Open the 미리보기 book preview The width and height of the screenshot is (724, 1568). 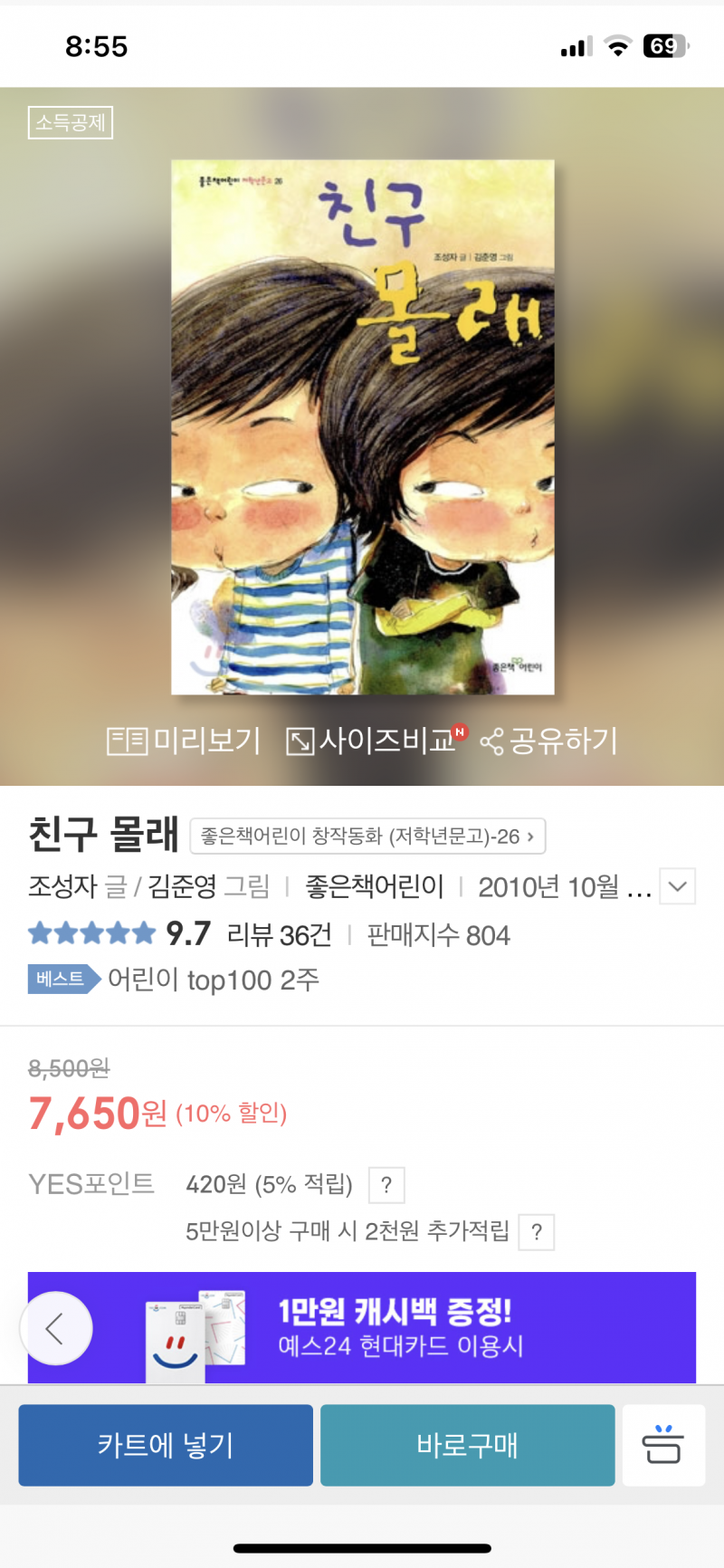pyautogui.click(x=184, y=741)
